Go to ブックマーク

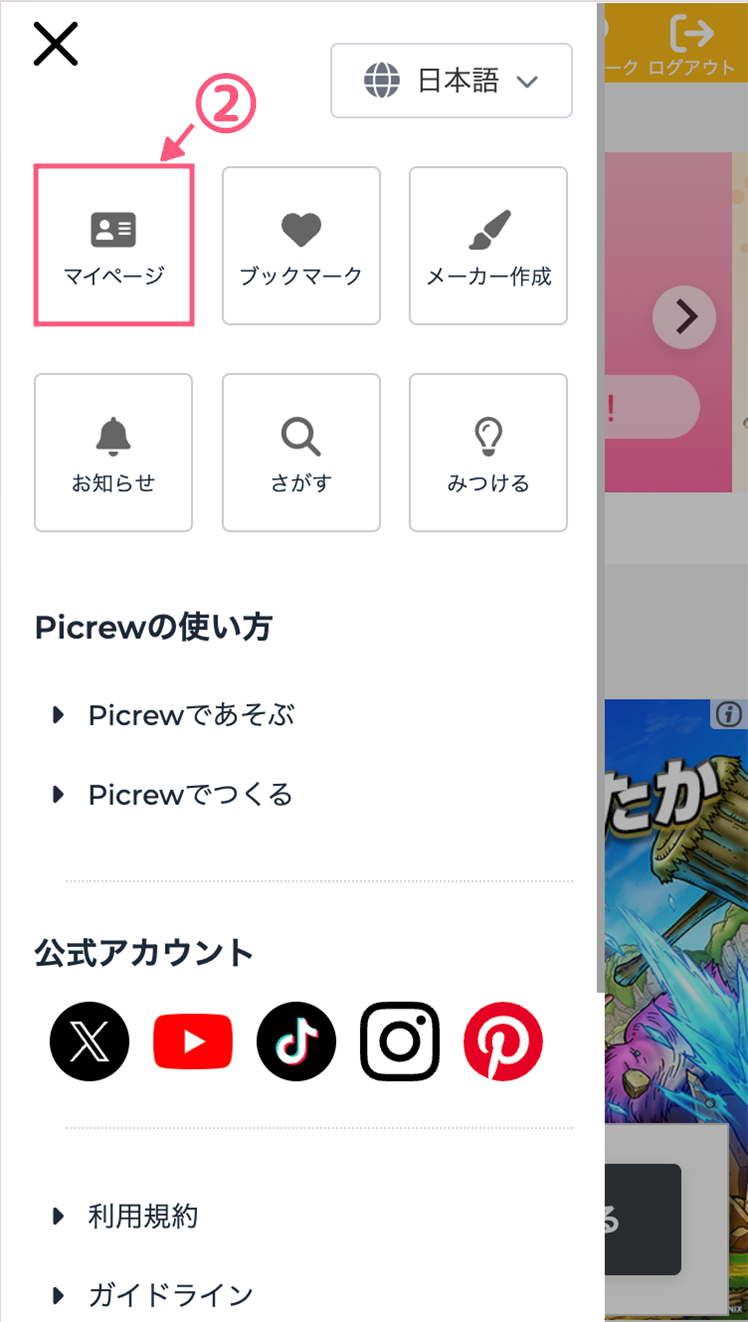pos(301,246)
